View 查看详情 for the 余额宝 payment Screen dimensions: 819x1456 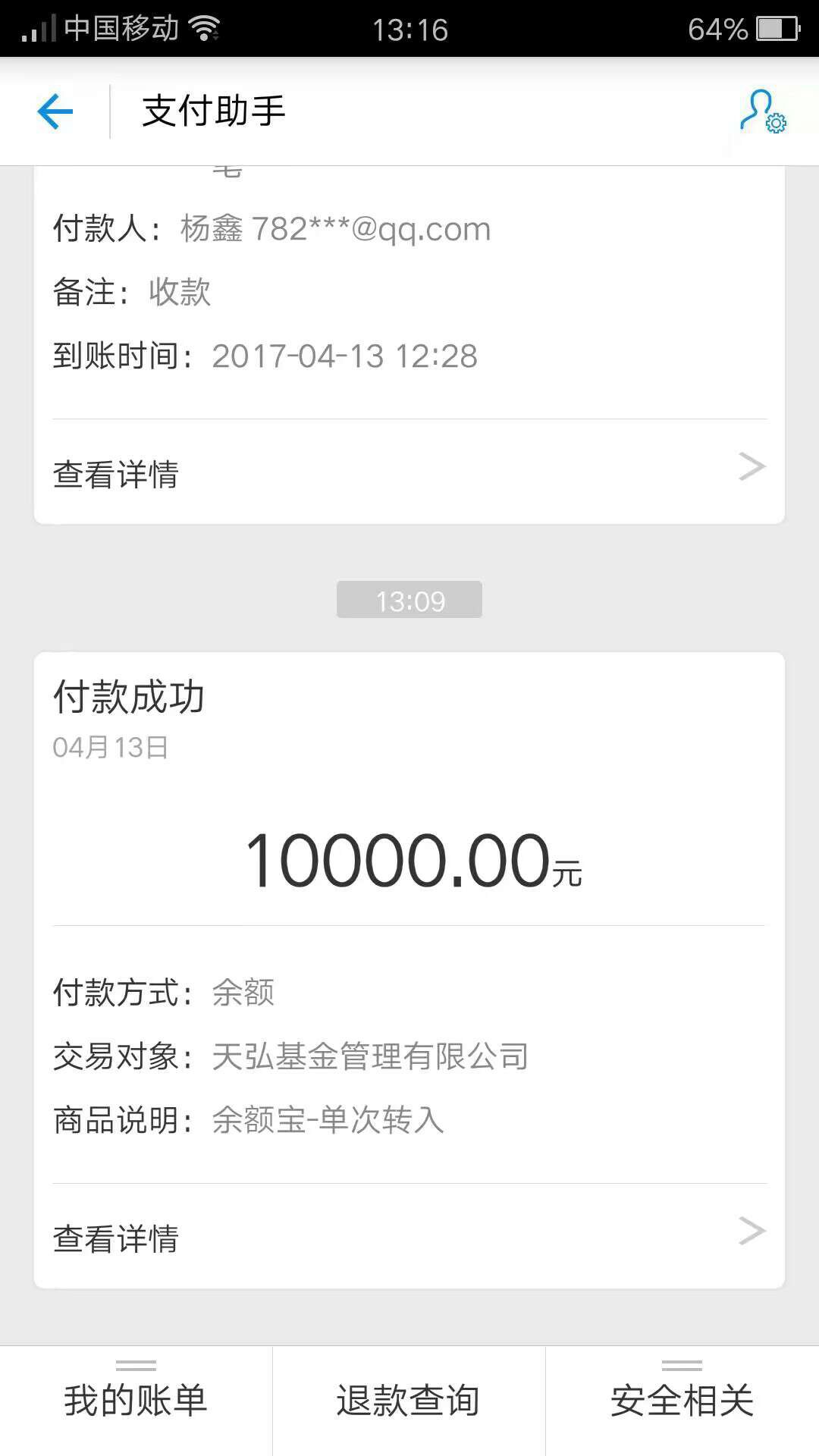tap(409, 1238)
